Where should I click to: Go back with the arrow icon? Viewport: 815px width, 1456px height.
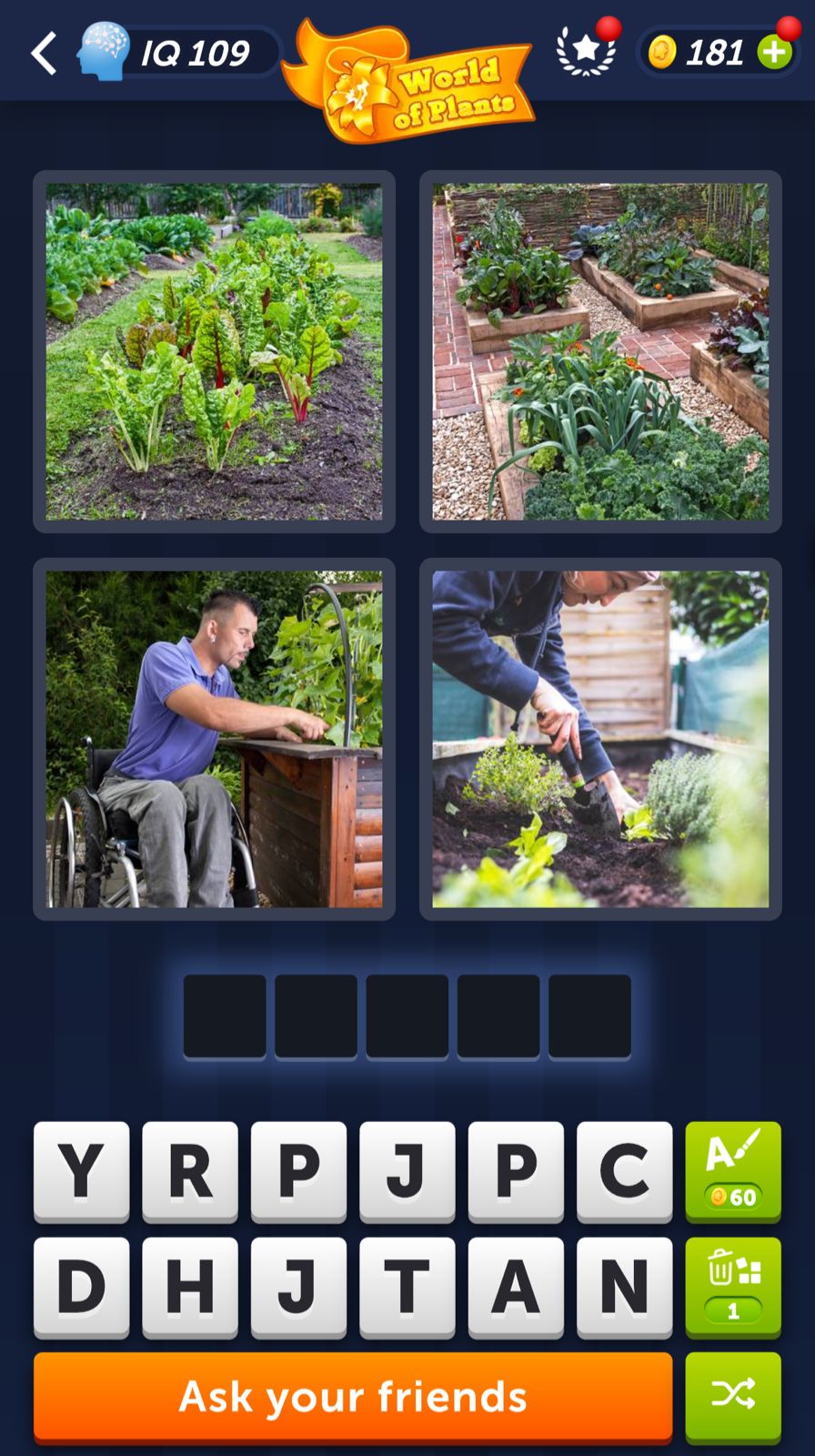pyautogui.click(x=44, y=53)
